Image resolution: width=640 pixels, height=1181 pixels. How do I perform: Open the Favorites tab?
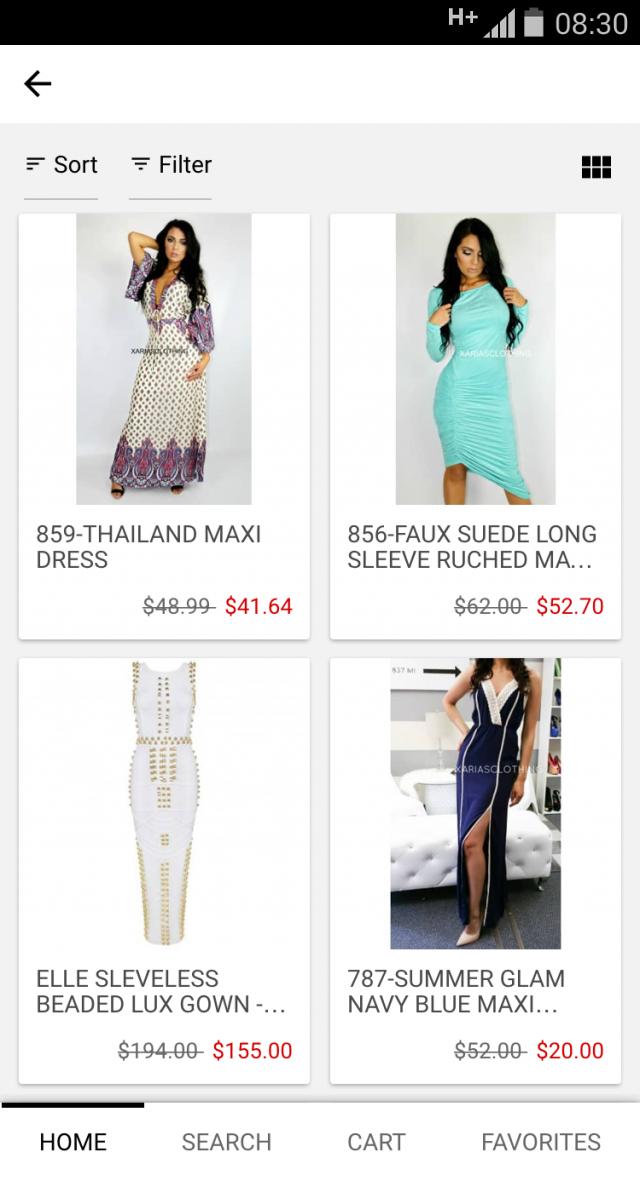click(541, 1142)
